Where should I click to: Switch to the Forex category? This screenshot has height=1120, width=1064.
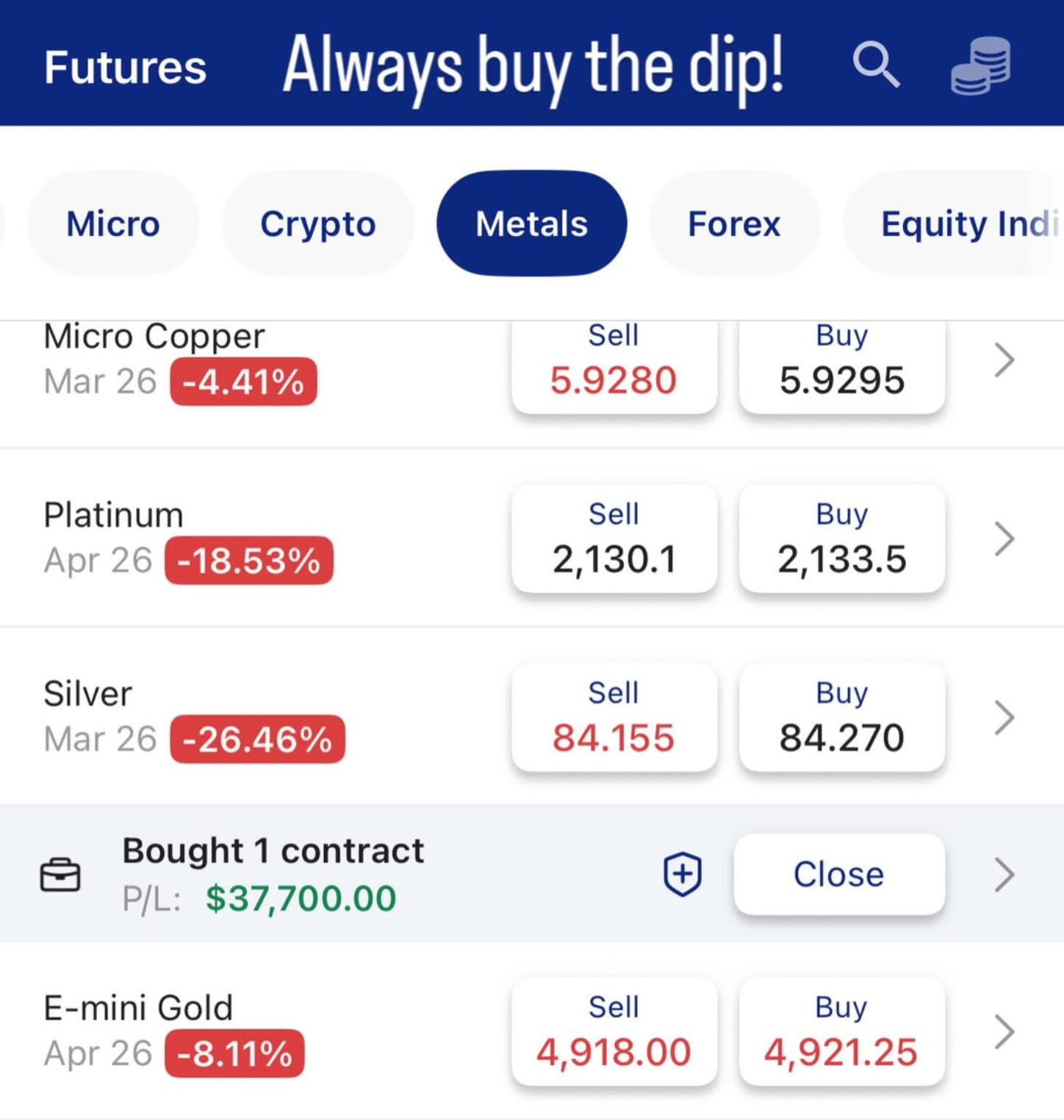click(733, 223)
